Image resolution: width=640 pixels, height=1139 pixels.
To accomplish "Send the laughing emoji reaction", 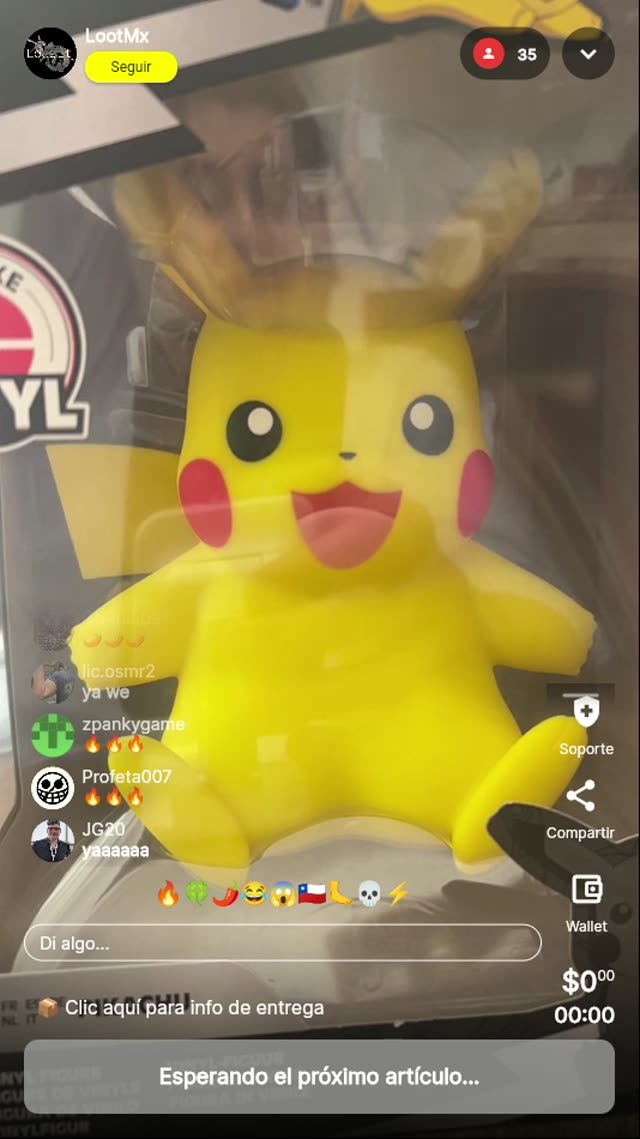I will click(x=254, y=894).
